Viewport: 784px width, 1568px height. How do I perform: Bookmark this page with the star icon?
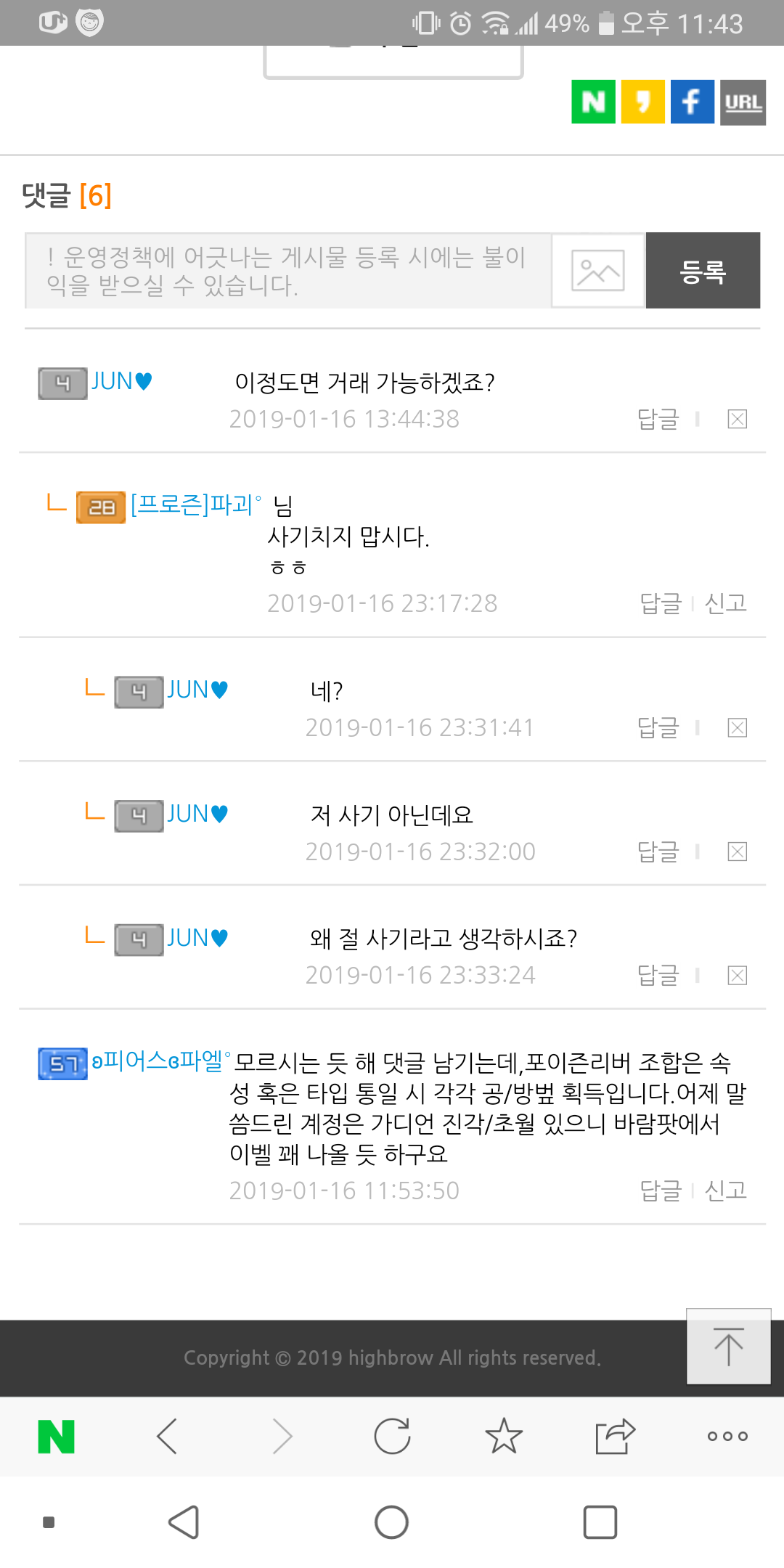503,1436
